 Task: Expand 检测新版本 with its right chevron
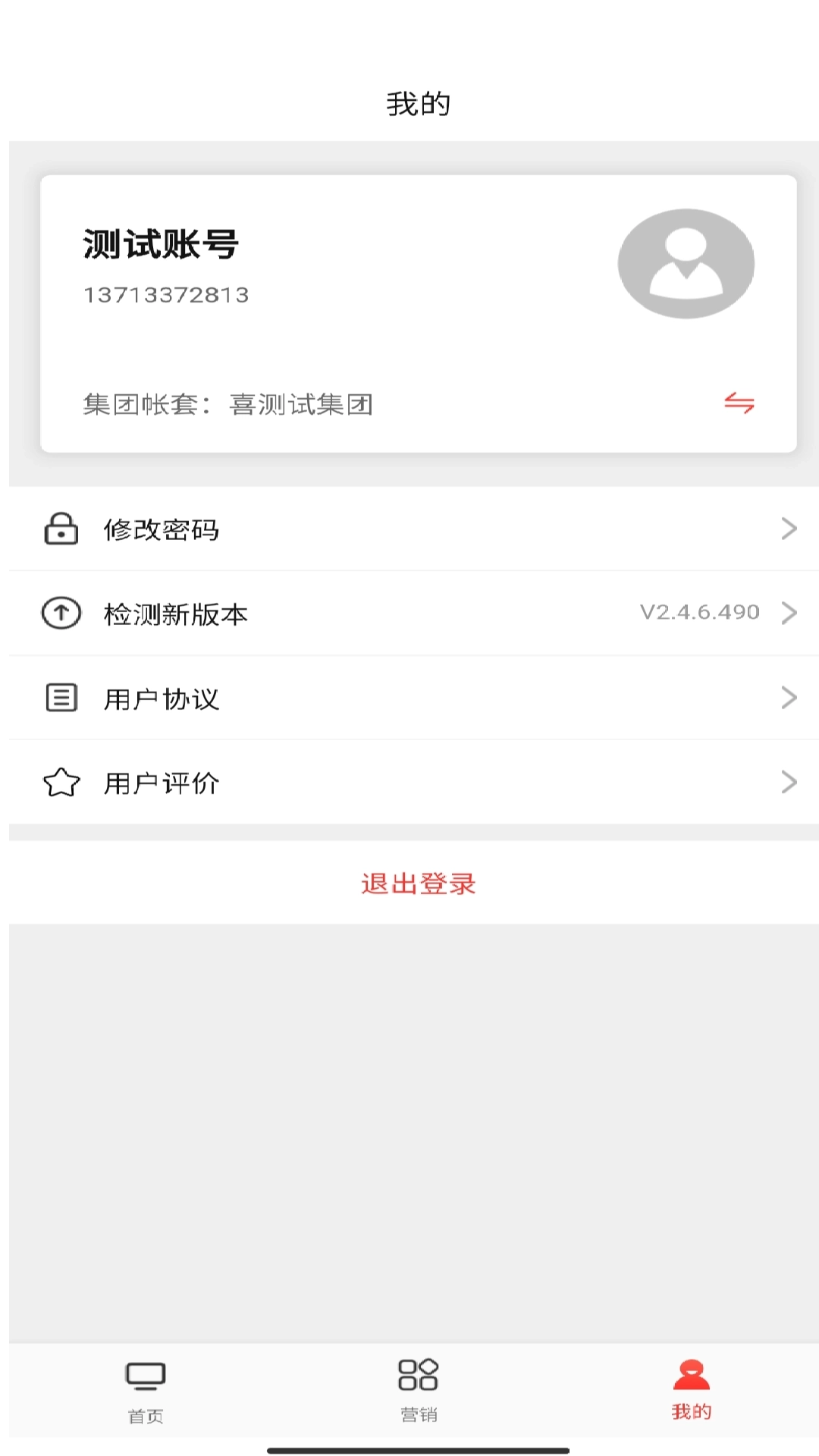tap(789, 613)
